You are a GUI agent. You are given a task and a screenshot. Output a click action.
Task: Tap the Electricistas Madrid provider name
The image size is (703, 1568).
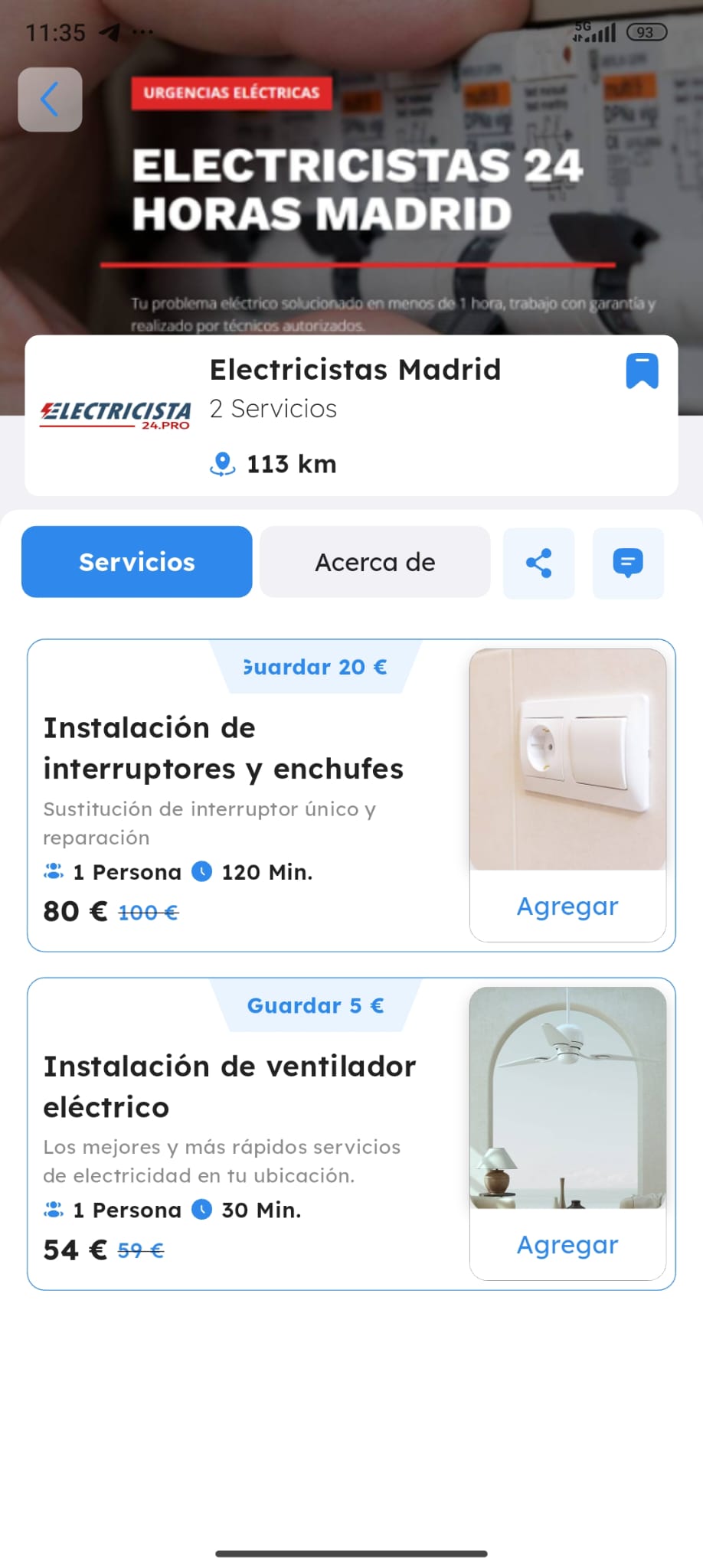[355, 369]
